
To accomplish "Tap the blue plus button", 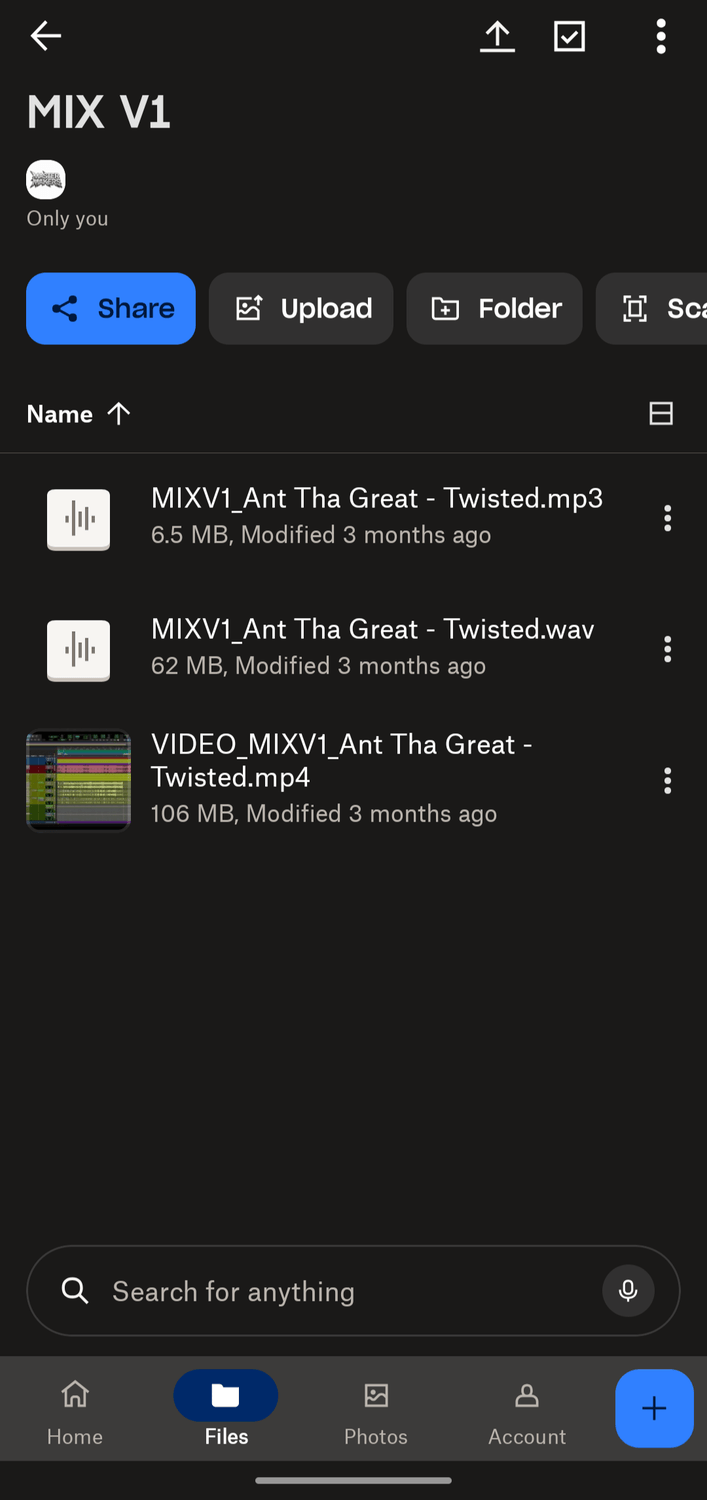I will click(654, 1408).
